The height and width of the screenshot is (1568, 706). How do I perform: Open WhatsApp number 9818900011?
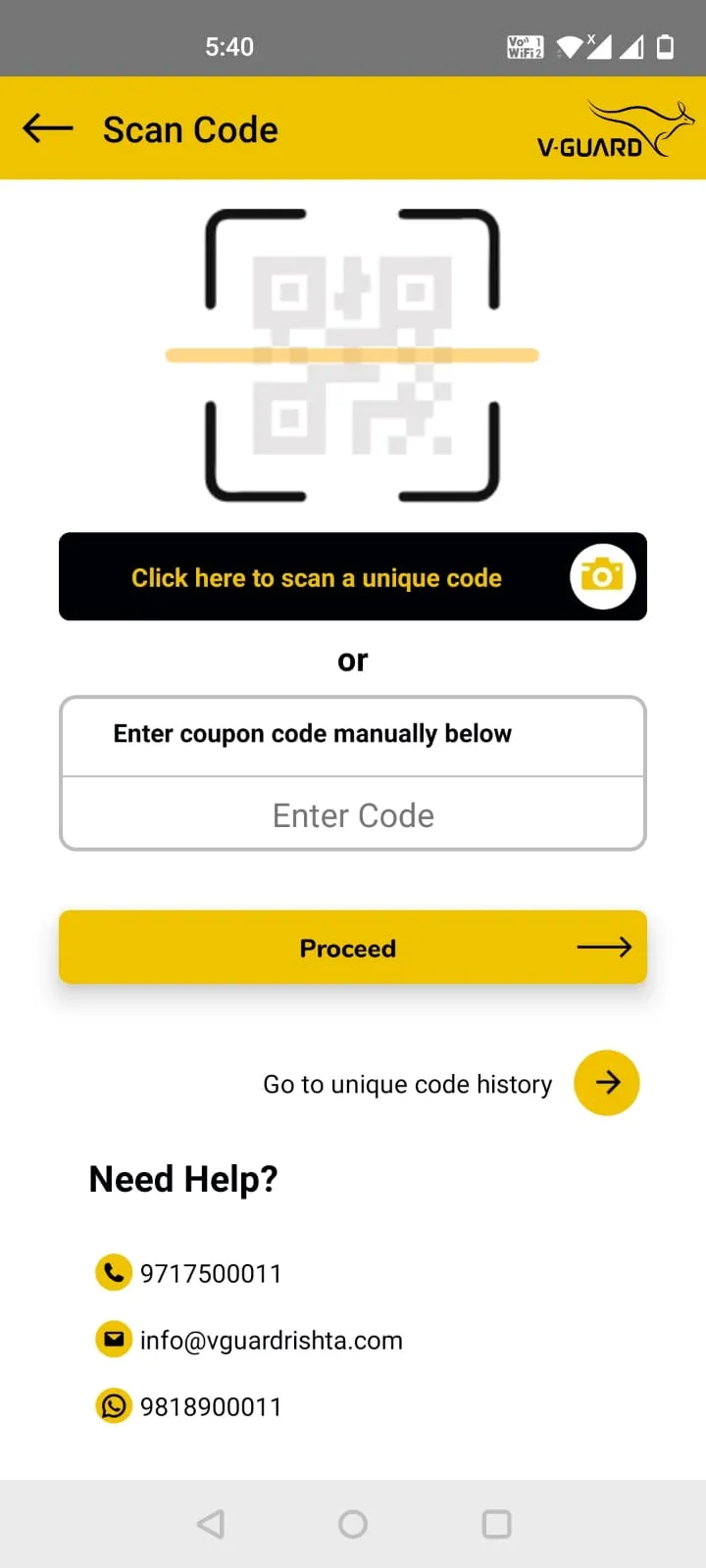coord(210,1406)
